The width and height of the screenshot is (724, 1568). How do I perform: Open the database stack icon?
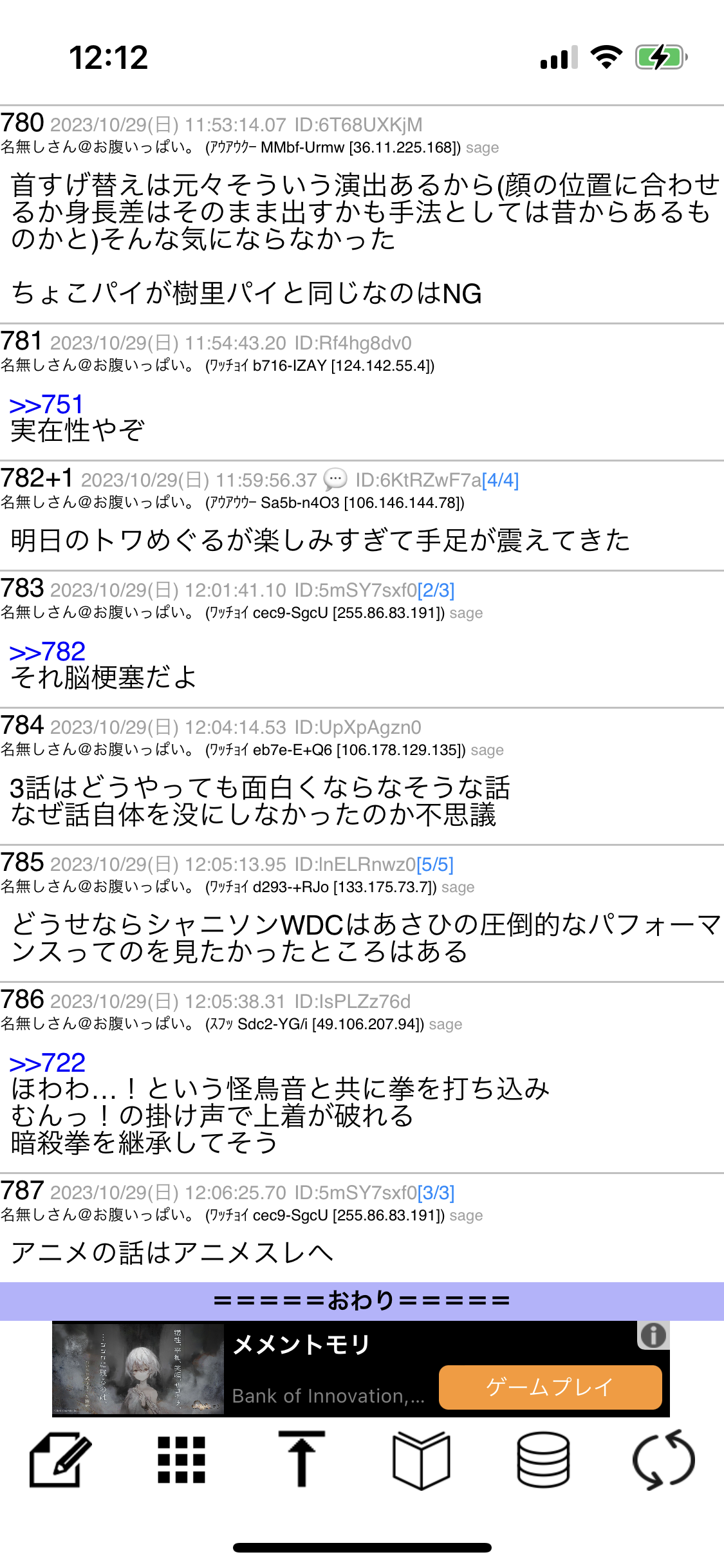click(543, 1460)
